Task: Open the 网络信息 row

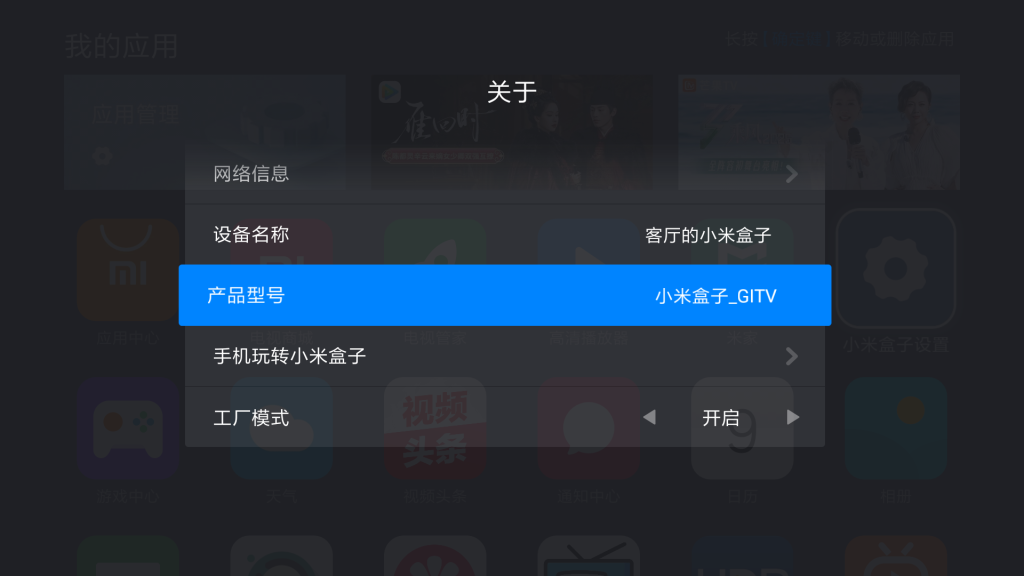Action: point(504,174)
